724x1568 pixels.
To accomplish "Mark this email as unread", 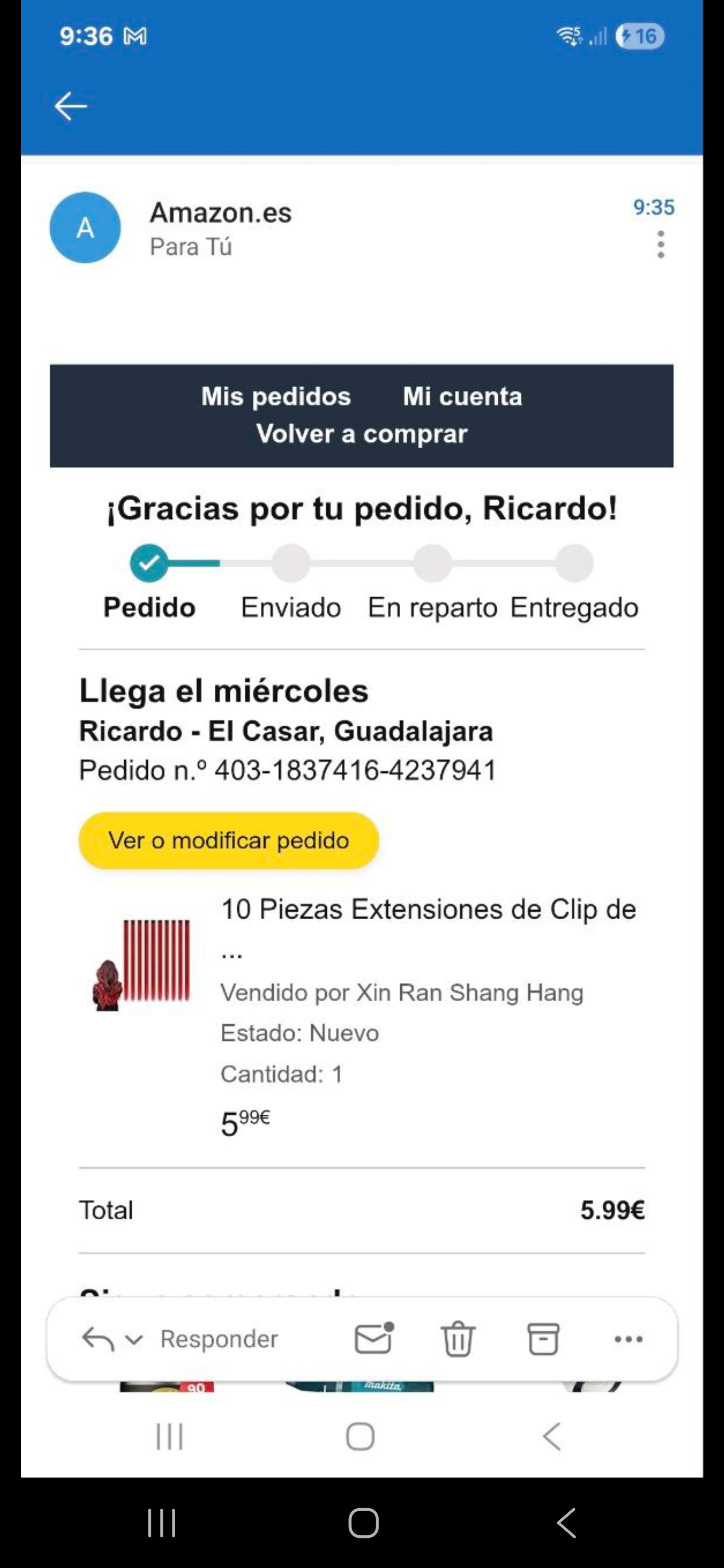I will point(373,1338).
